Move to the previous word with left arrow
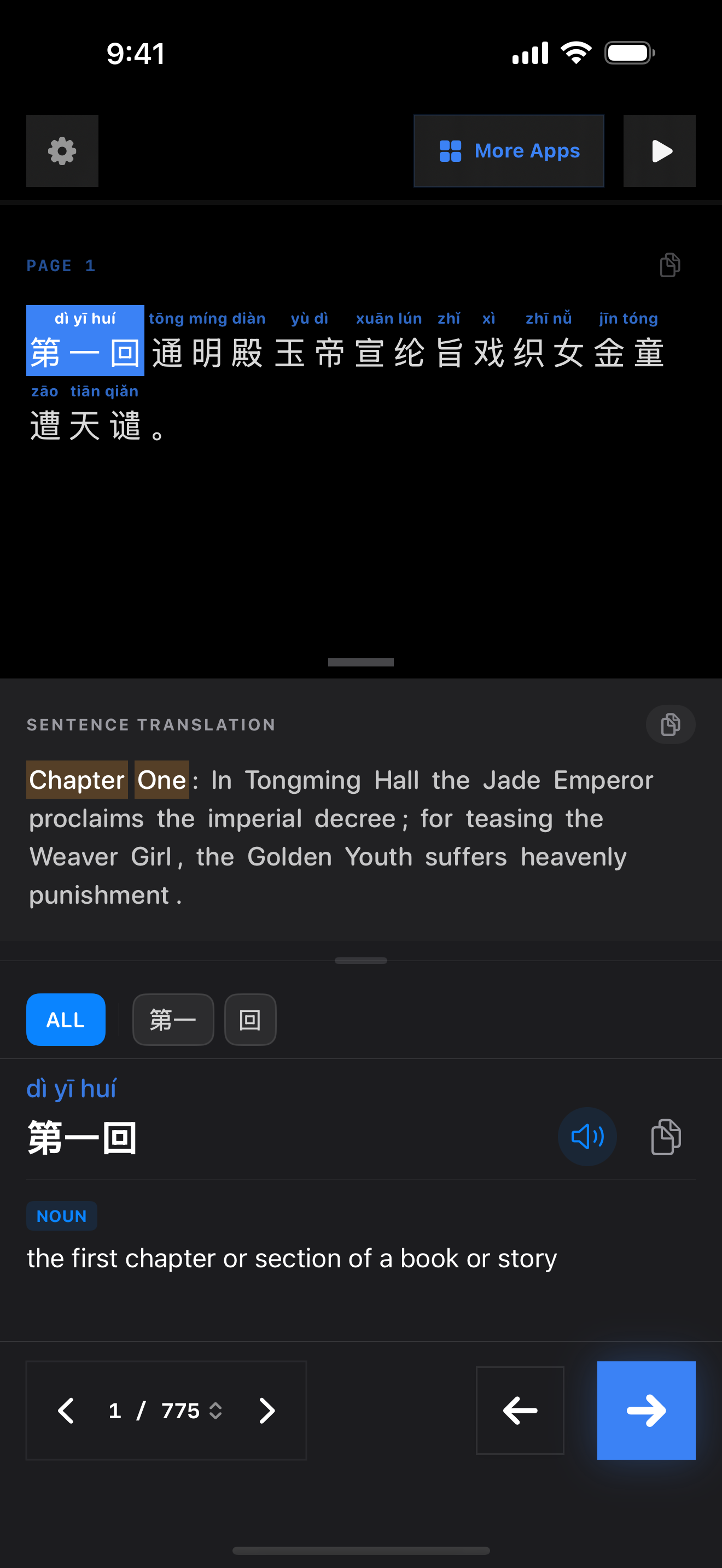Viewport: 722px width, 1568px height. coord(519,1411)
